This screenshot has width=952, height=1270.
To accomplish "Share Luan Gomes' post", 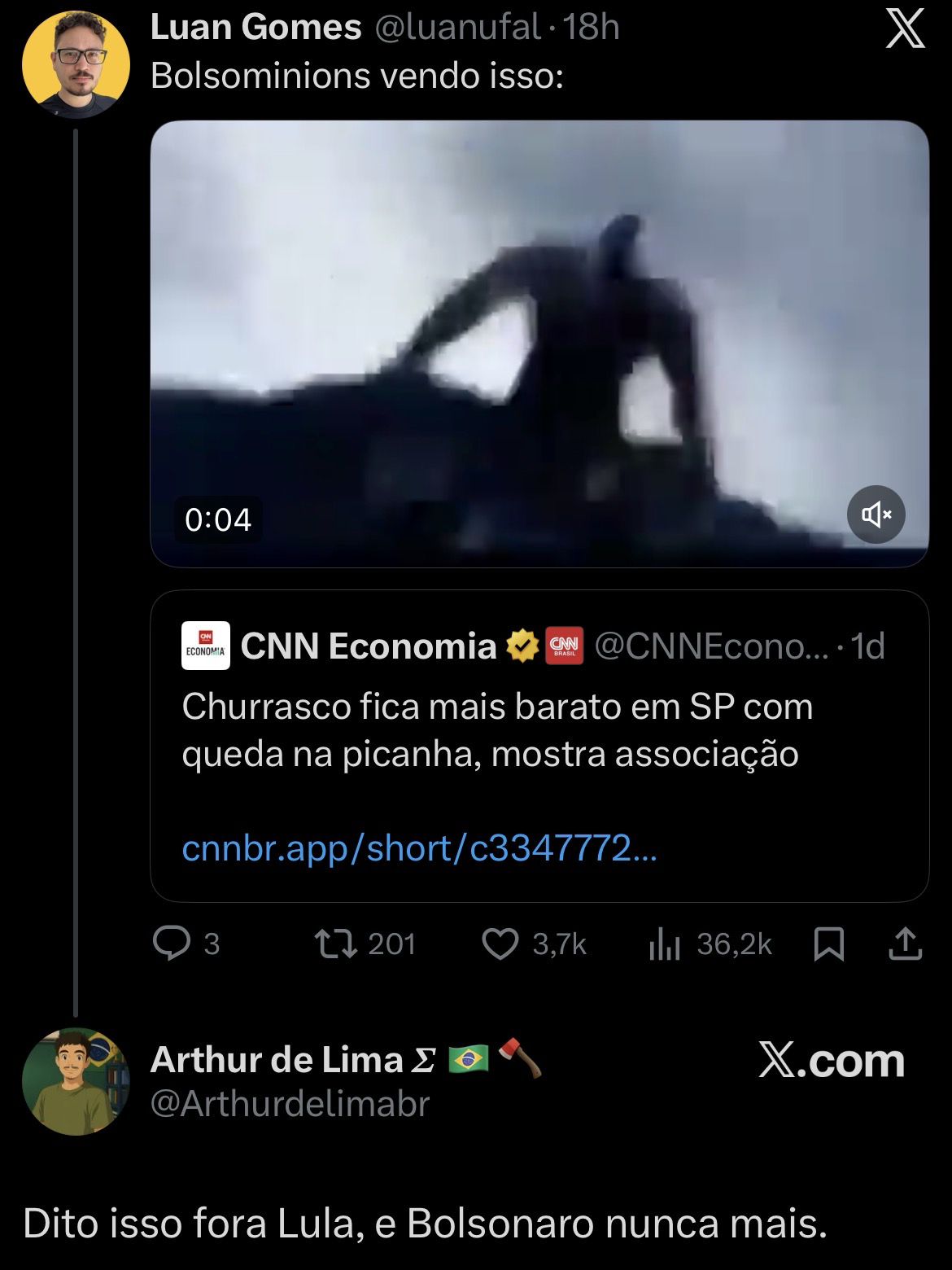I will 905,944.
